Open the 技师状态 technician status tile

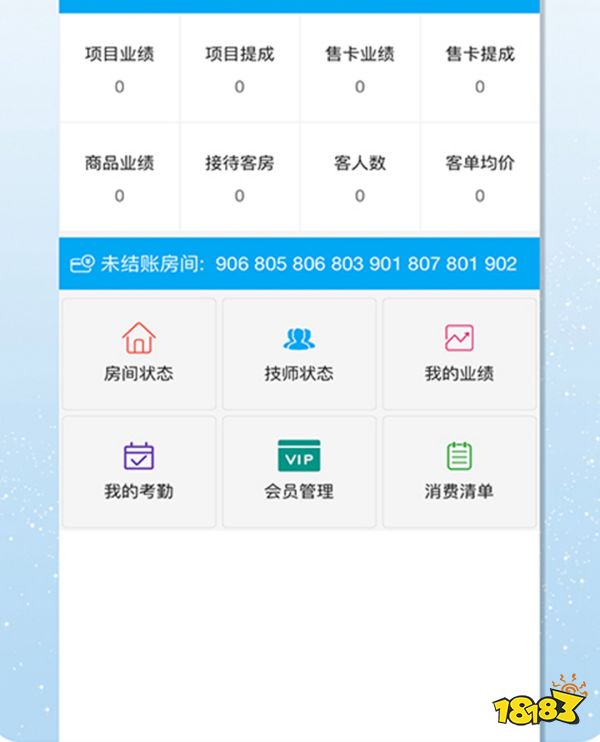point(299,353)
